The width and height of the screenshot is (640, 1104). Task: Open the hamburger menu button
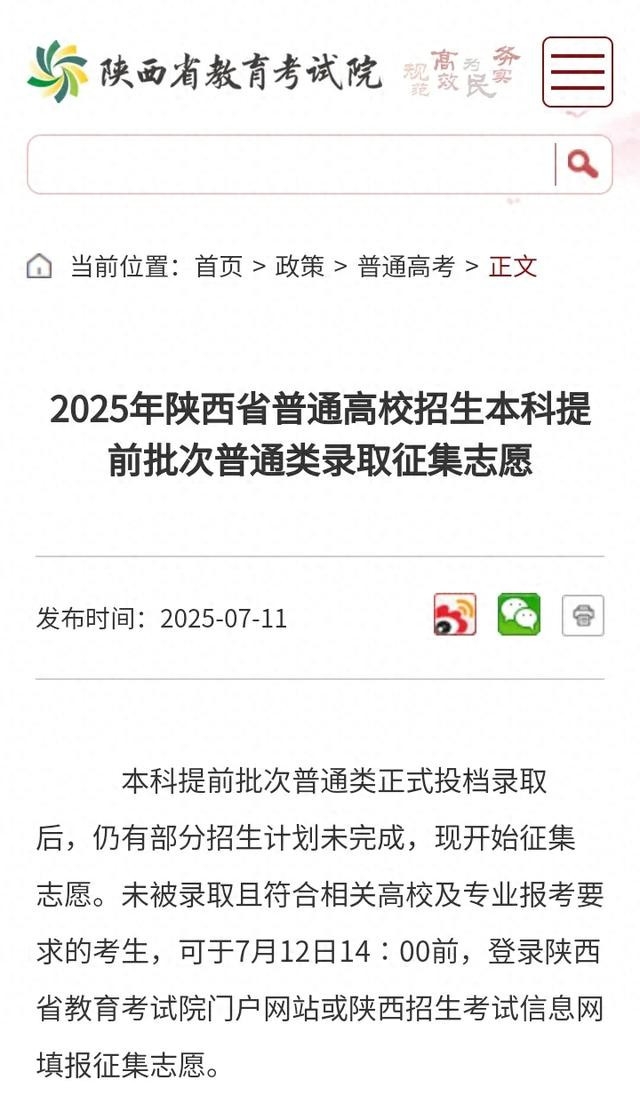pyautogui.click(x=577, y=72)
